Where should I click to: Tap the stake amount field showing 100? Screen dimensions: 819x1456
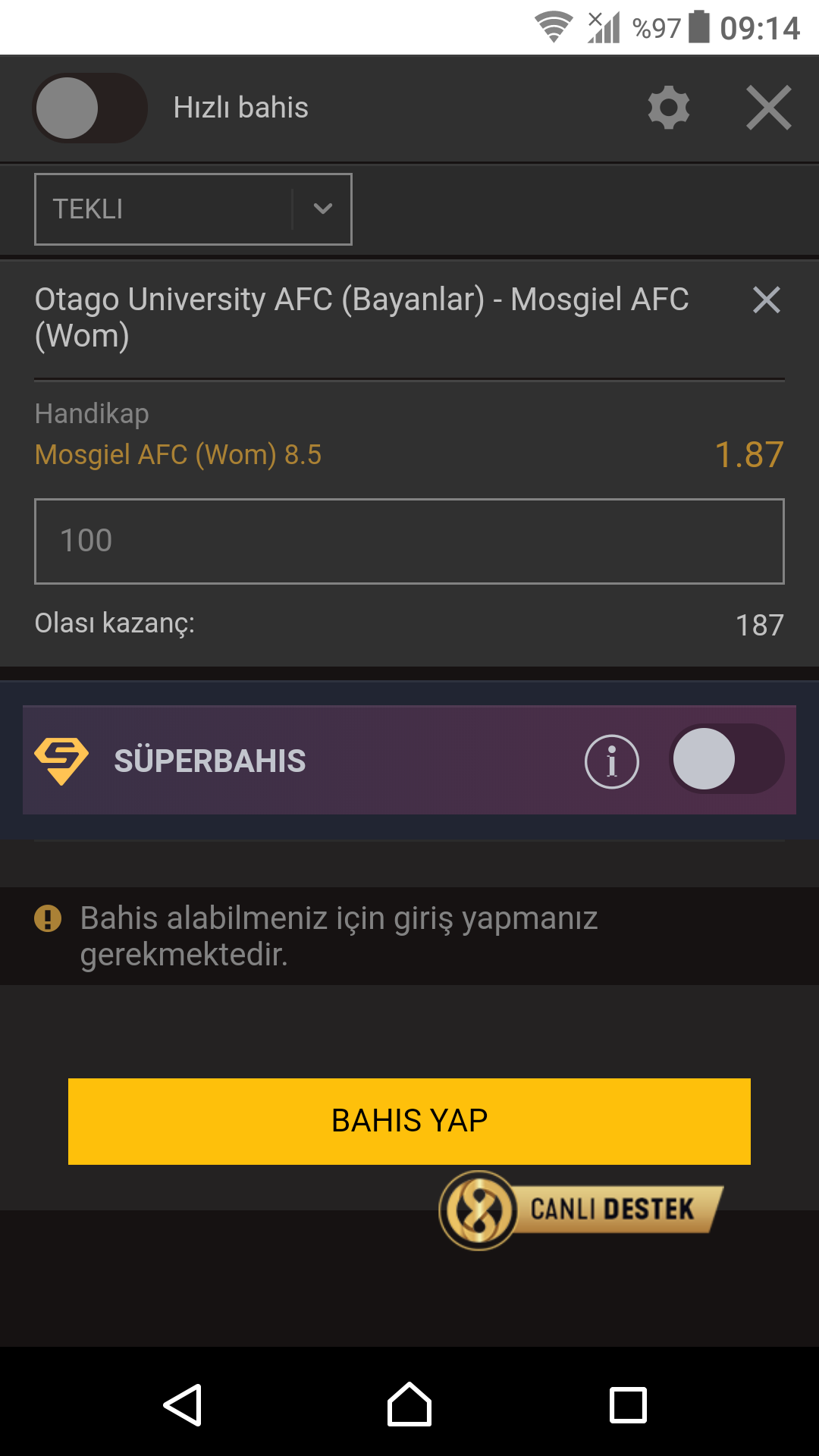tap(409, 541)
